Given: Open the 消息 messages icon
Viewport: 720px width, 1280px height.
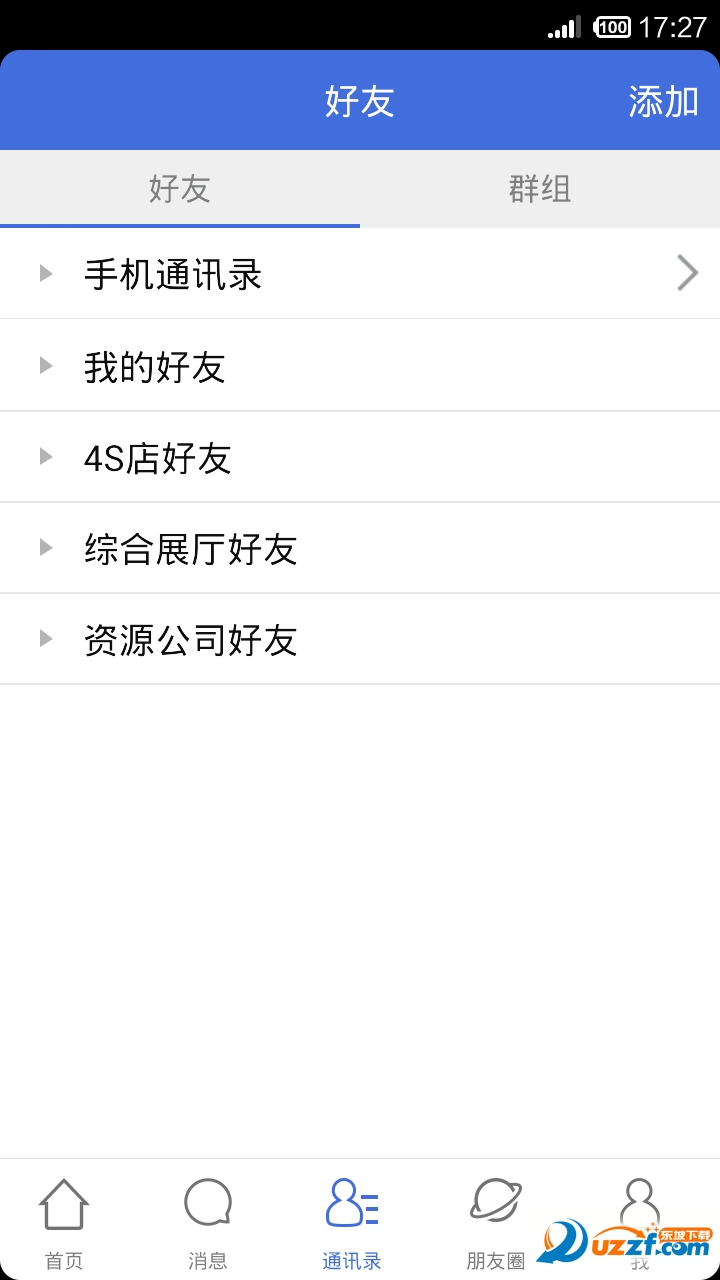Looking at the screenshot, I should 207,1217.
